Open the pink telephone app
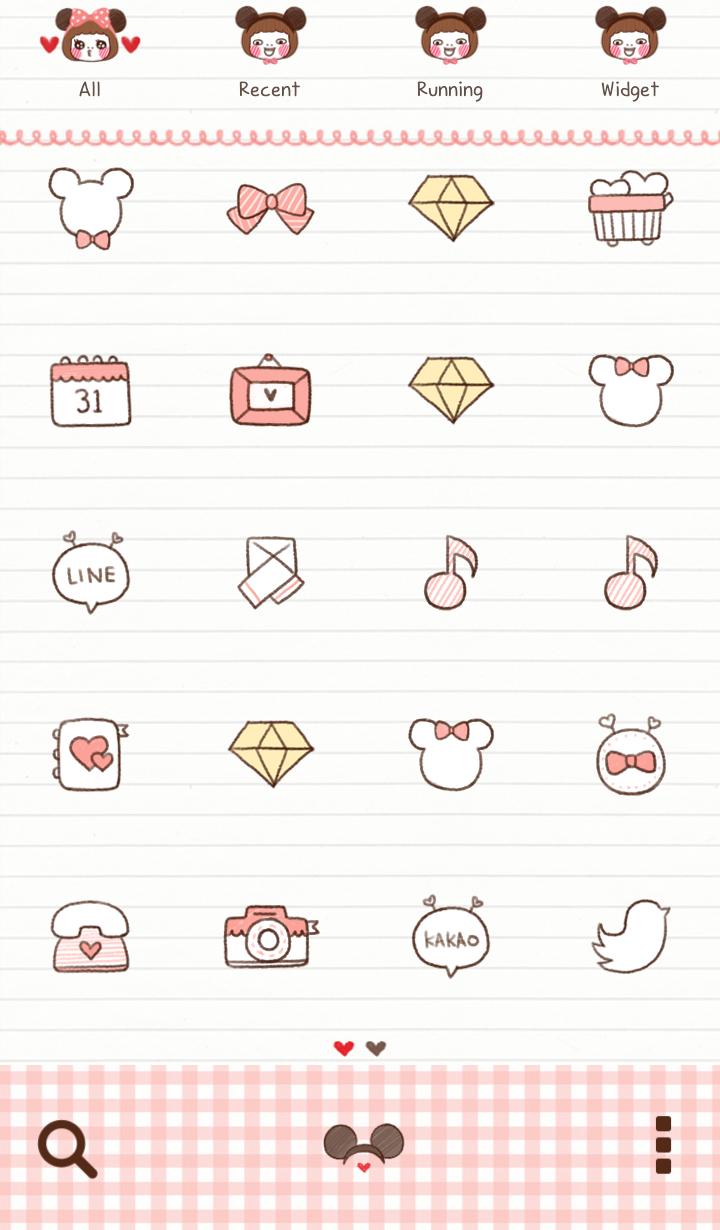The height and width of the screenshot is (1230, 720). pyautogui.click(x=90, y=937)
